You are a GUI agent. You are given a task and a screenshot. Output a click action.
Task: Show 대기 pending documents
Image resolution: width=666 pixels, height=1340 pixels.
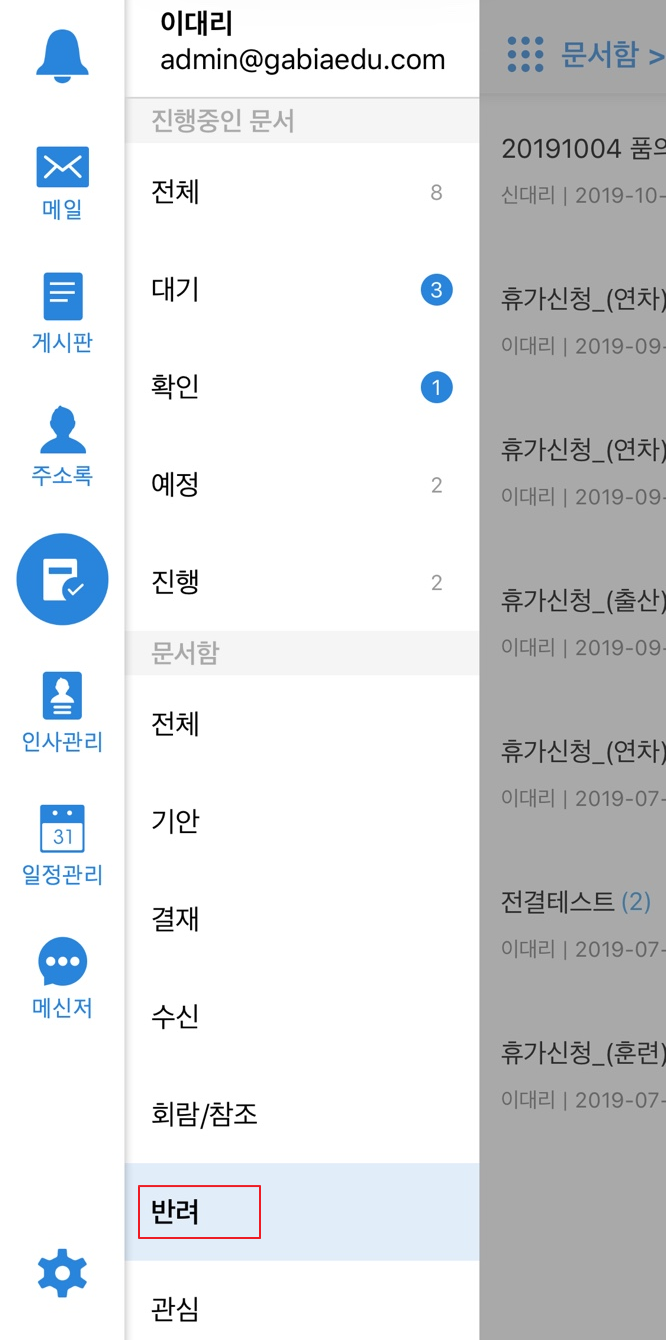point(300,290)
